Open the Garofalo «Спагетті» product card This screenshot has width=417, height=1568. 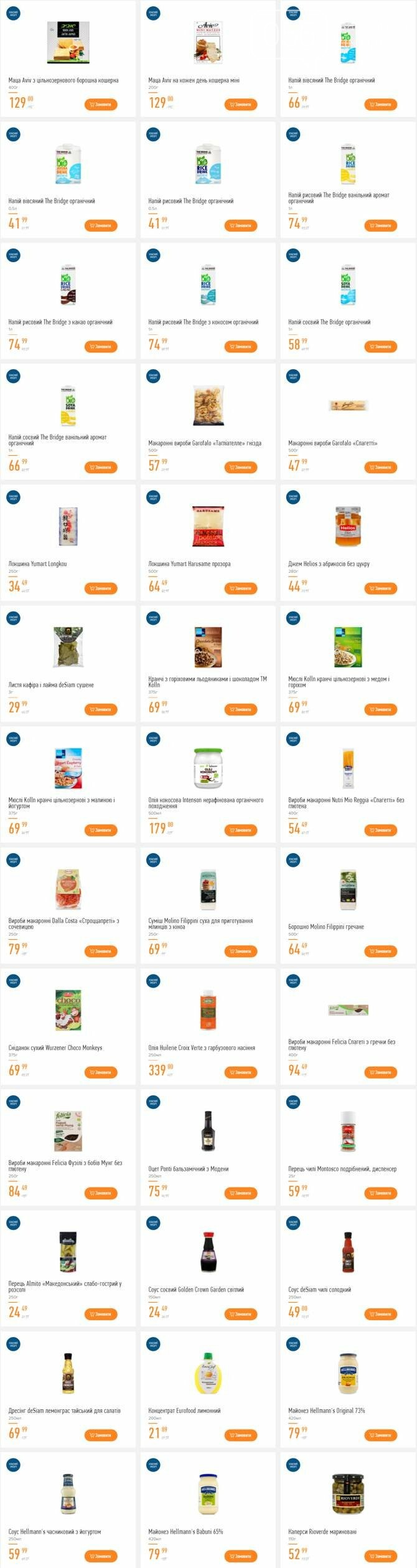(349, 406)
